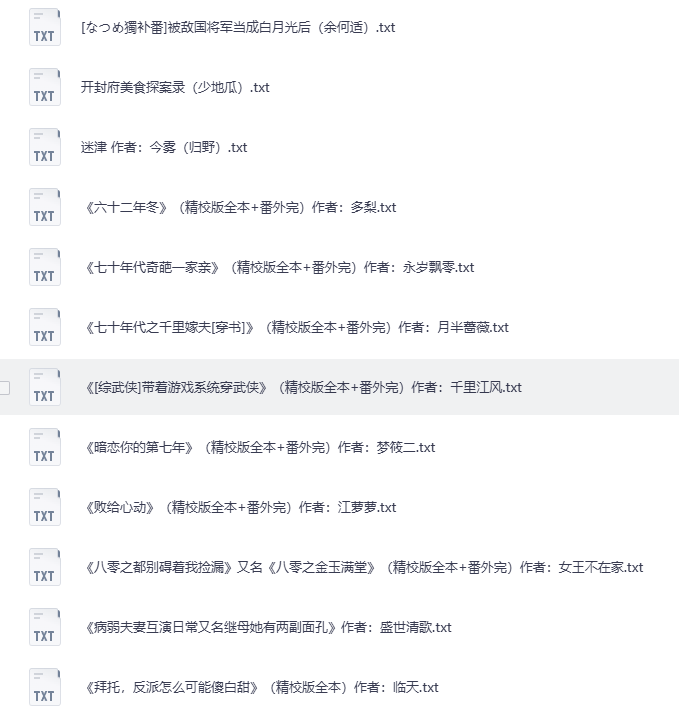The width and height of the screenshot is (679, 724).
Task: Open 病弱夫妻互演日常 txt file
Action: (267, 628)
